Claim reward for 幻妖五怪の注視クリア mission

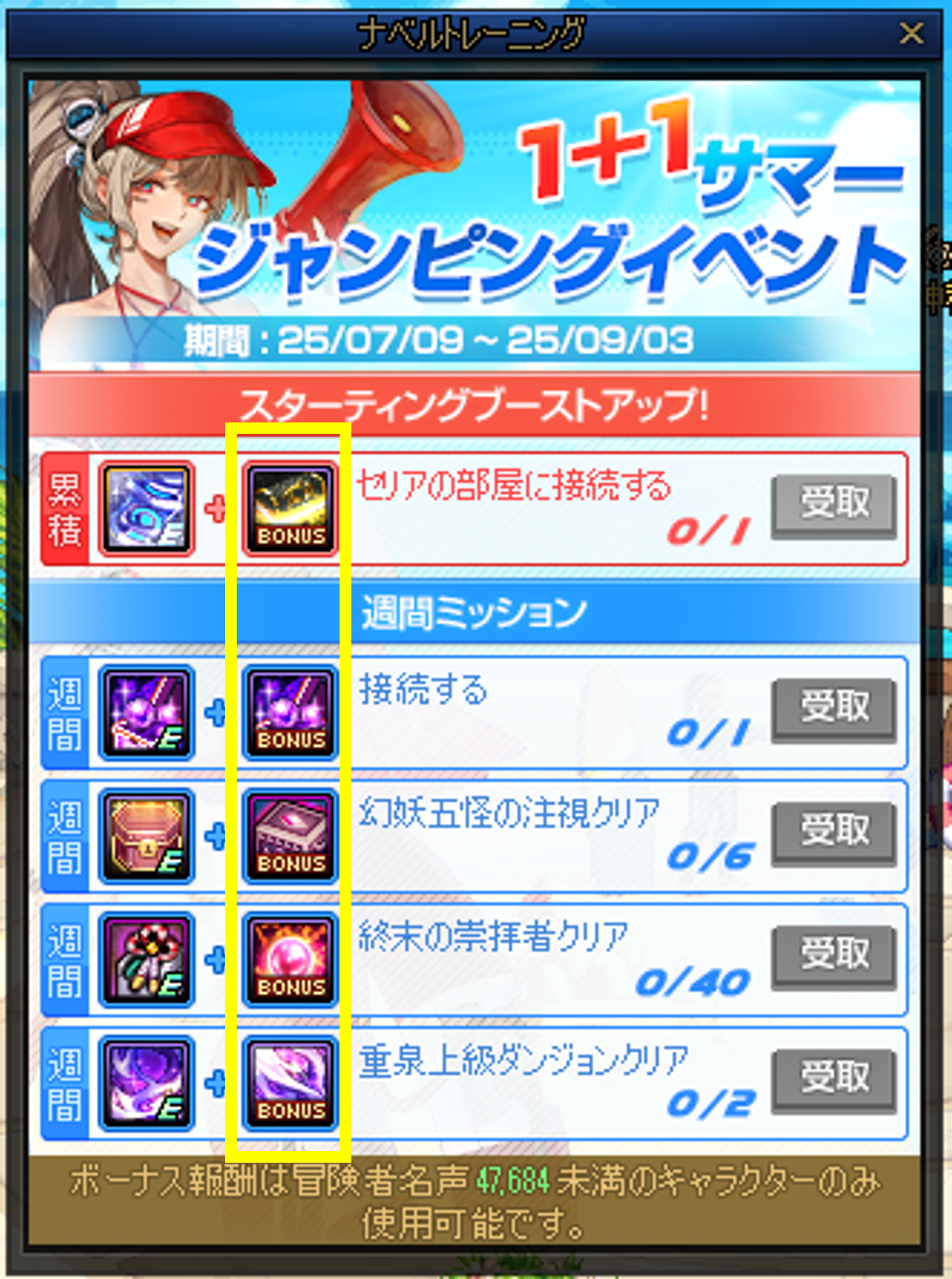[x=834, y=831]
